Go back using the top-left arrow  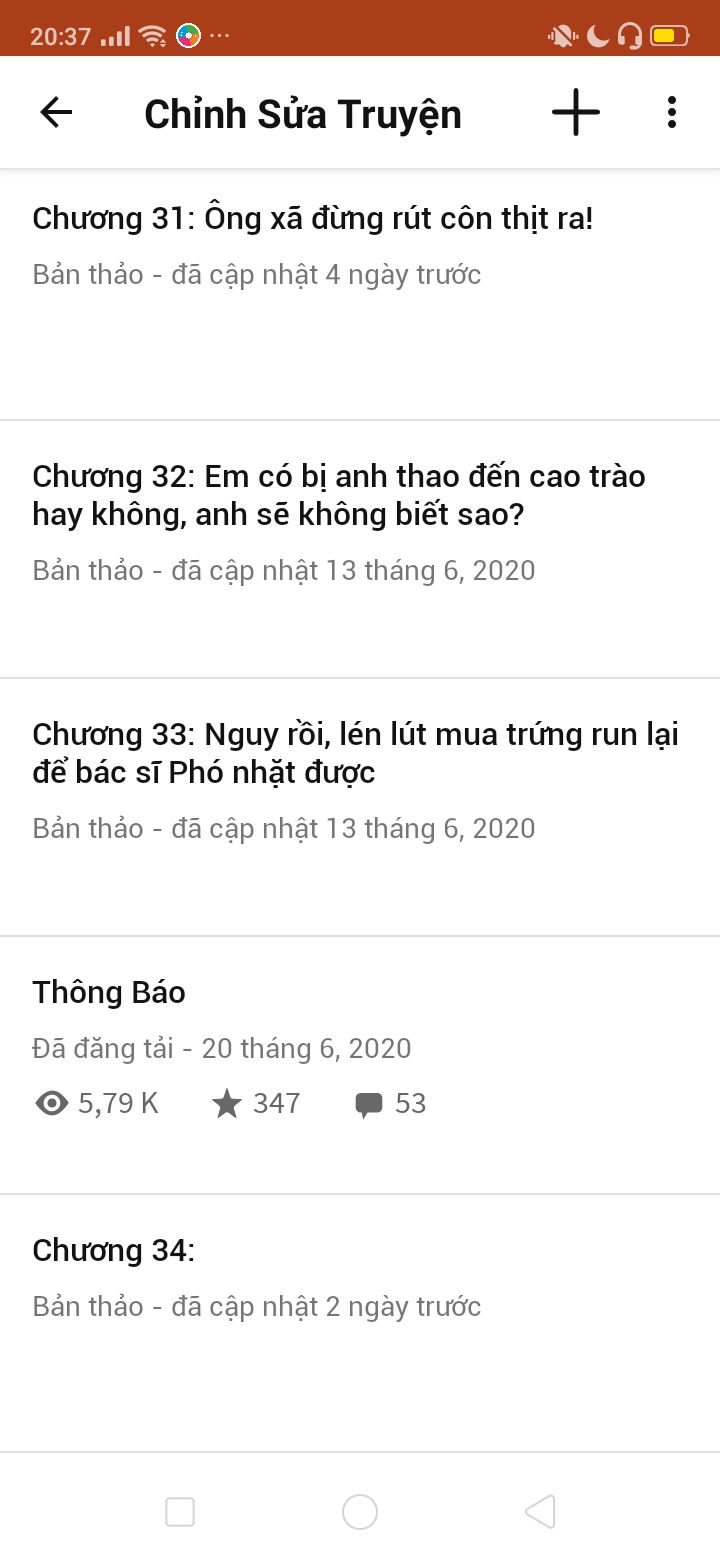pos(56,113)
